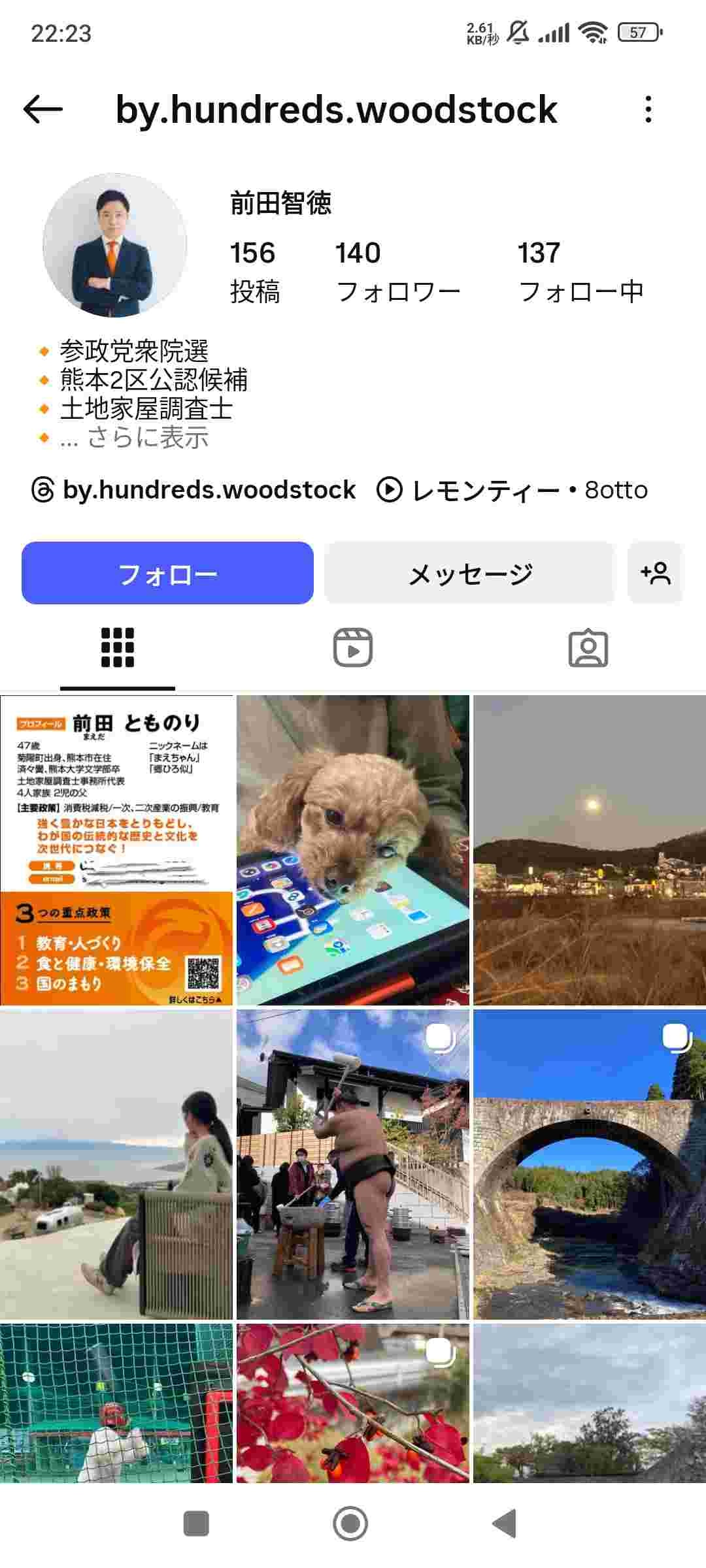Open the moon over town post
The width and height of the screenshot is (706, 1568).
pos(589,849)
